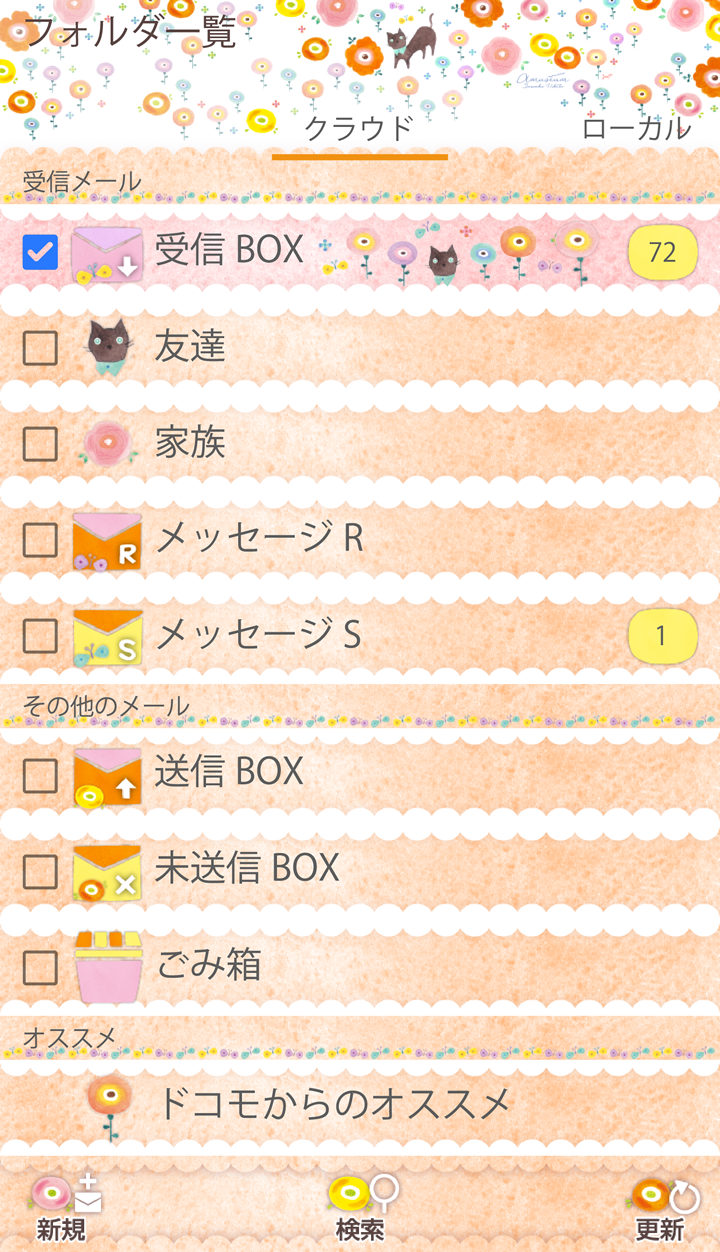Tick the 家族 folder checkbox

(40, 444)
